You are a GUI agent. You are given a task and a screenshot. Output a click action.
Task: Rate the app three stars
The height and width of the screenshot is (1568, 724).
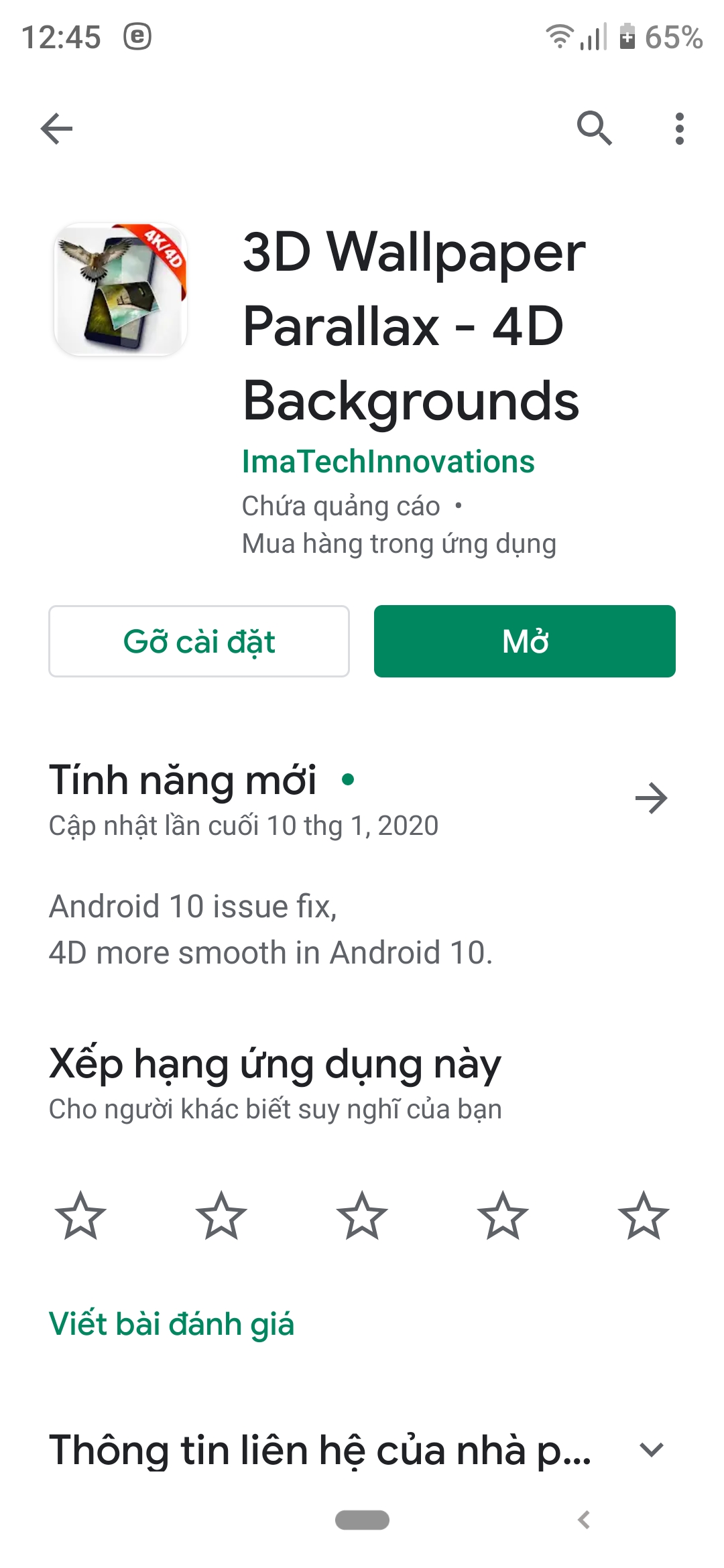[362, 1216]
